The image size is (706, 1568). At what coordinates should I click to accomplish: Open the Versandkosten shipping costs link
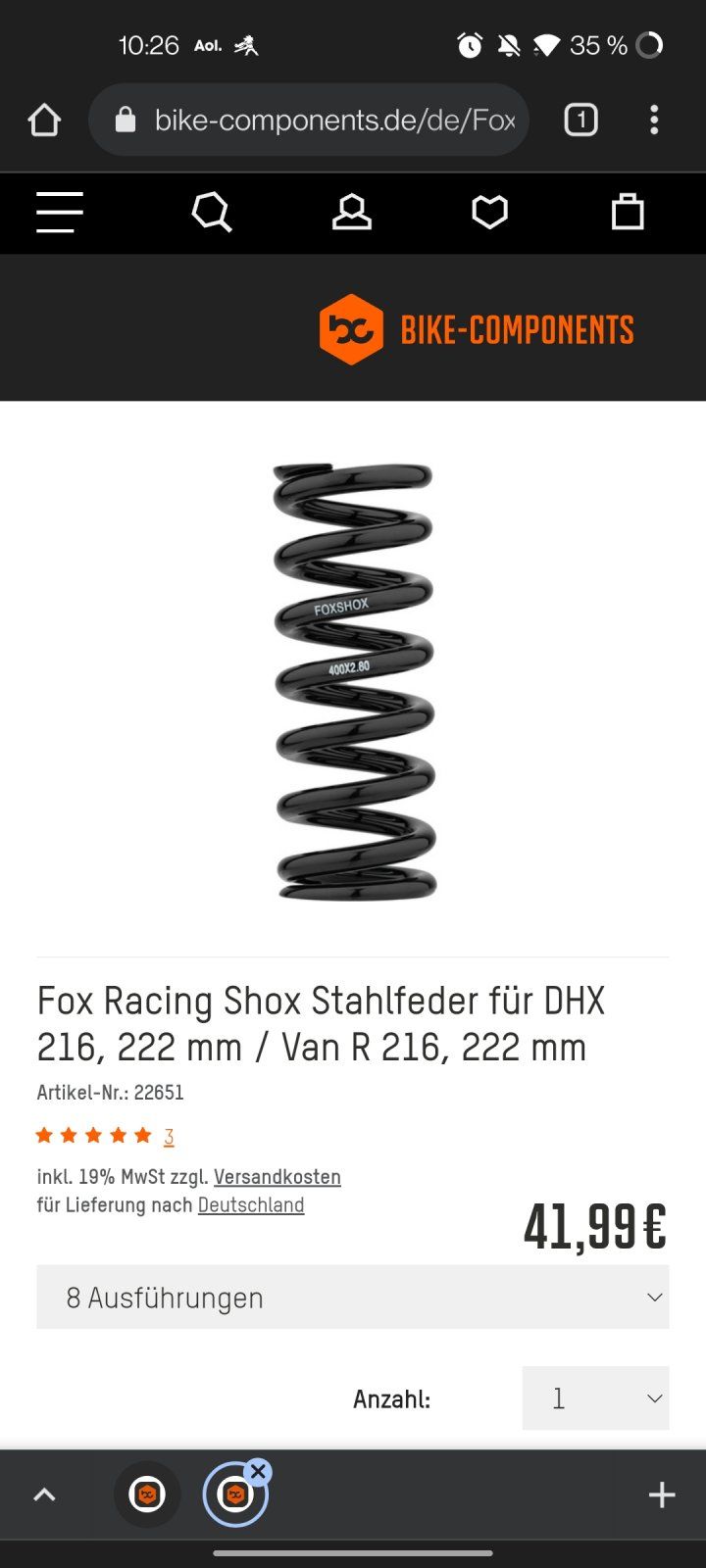point(277,1177)
